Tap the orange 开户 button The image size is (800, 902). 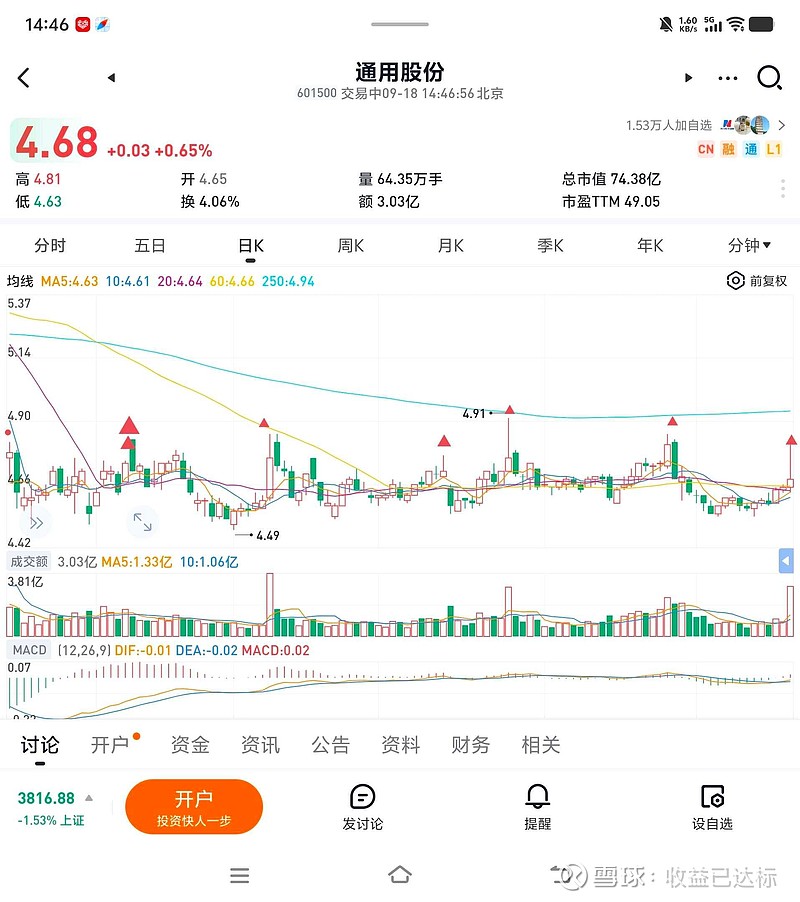tap(194, 807)
